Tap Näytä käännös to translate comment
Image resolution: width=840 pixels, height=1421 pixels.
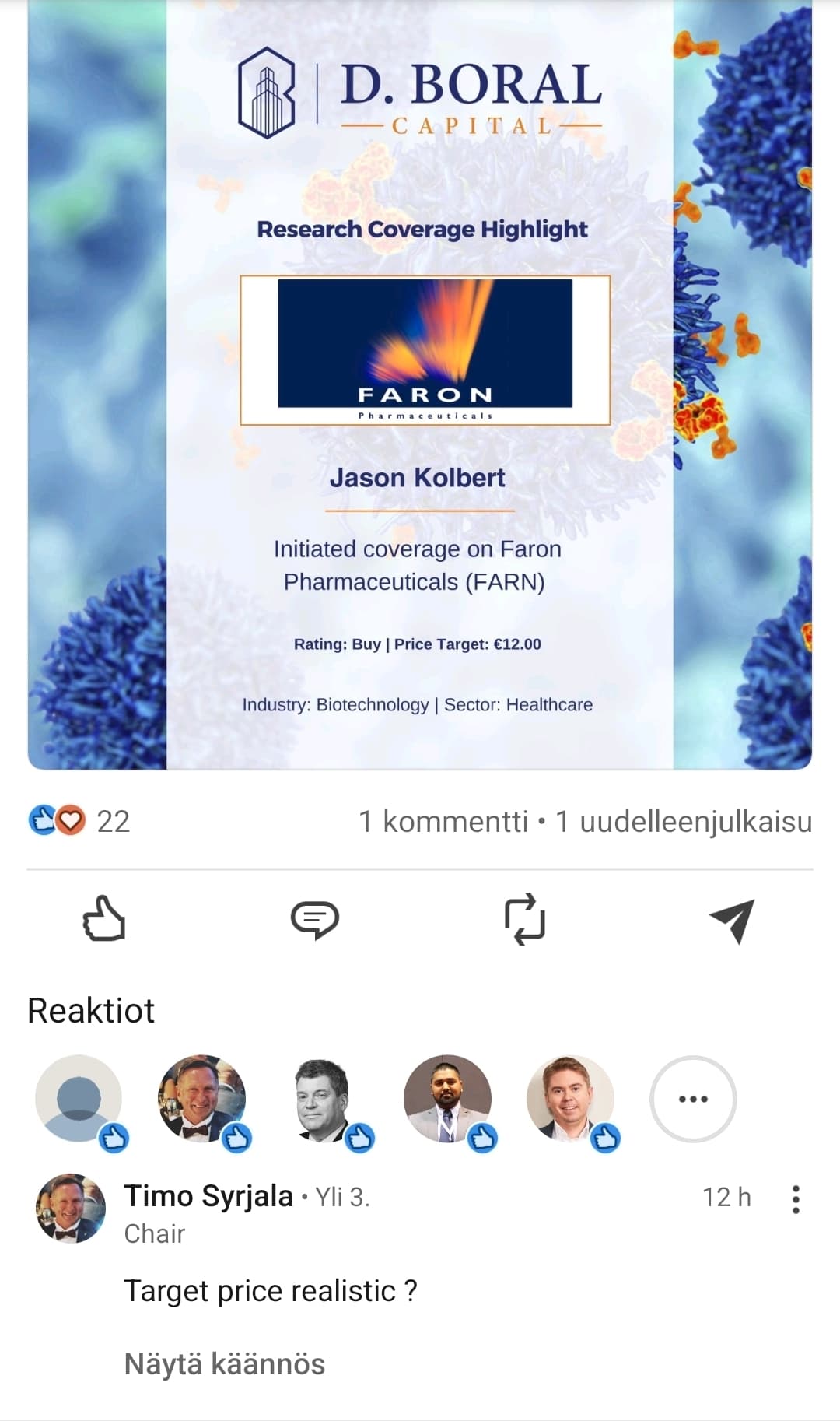point(225,1364)
